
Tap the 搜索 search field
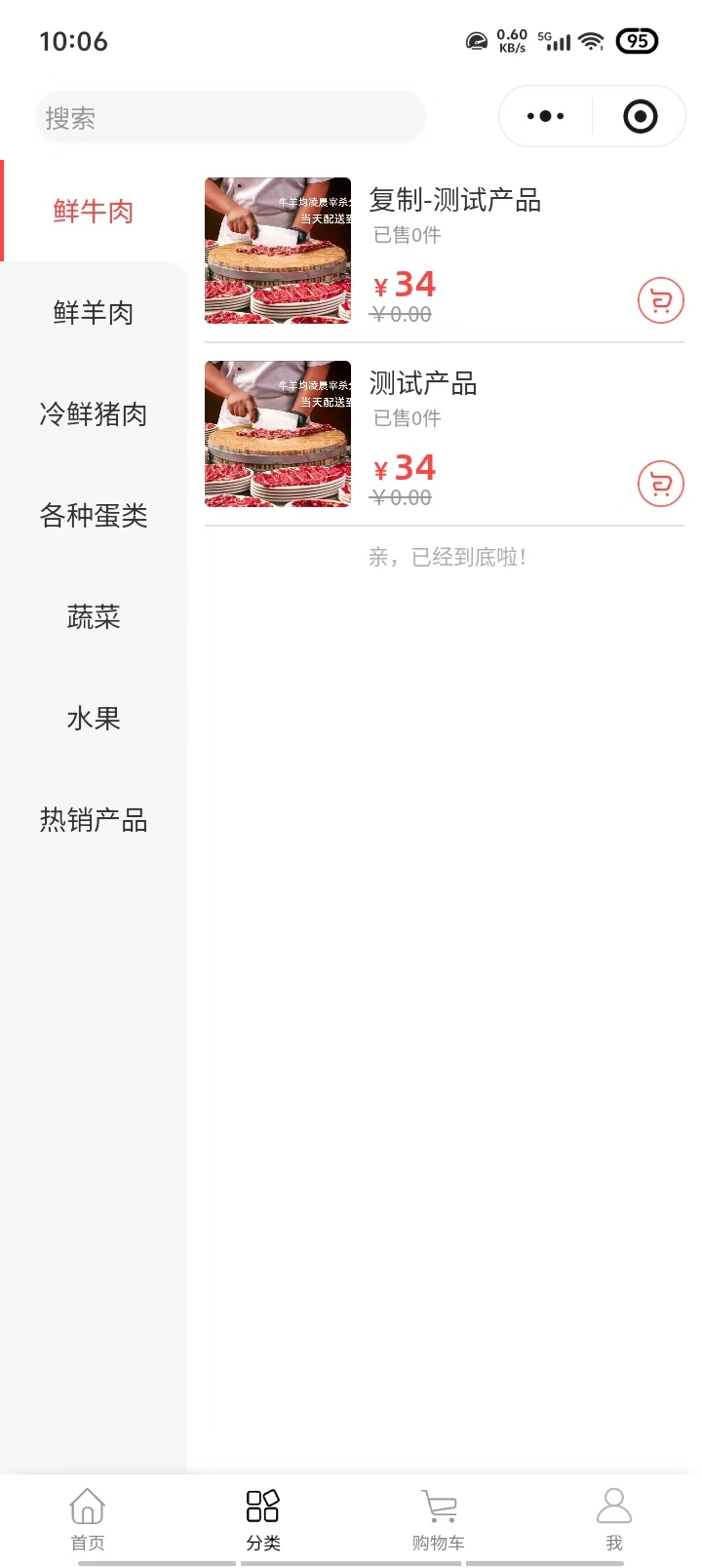[x=230, y=118]
